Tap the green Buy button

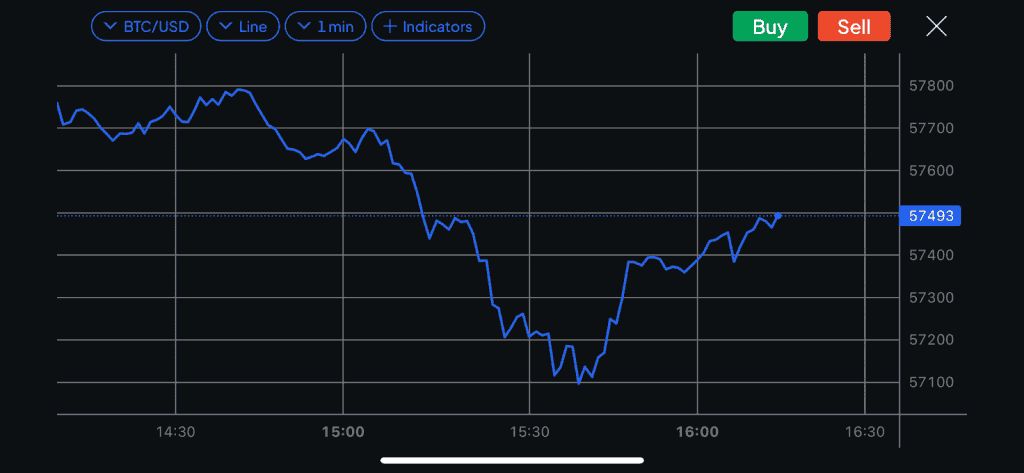click(769, 27)
